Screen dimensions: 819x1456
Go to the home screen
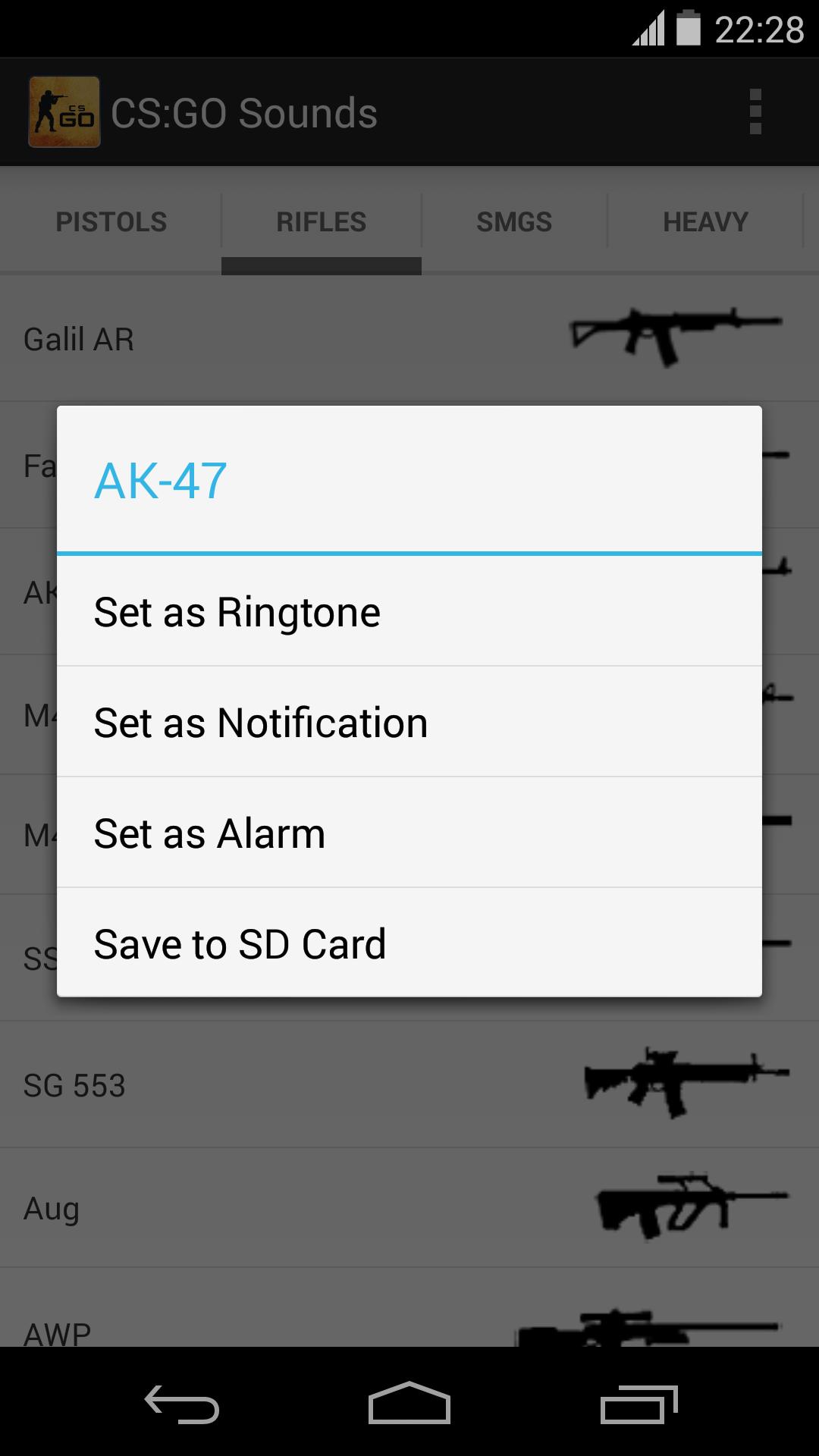409,1404
